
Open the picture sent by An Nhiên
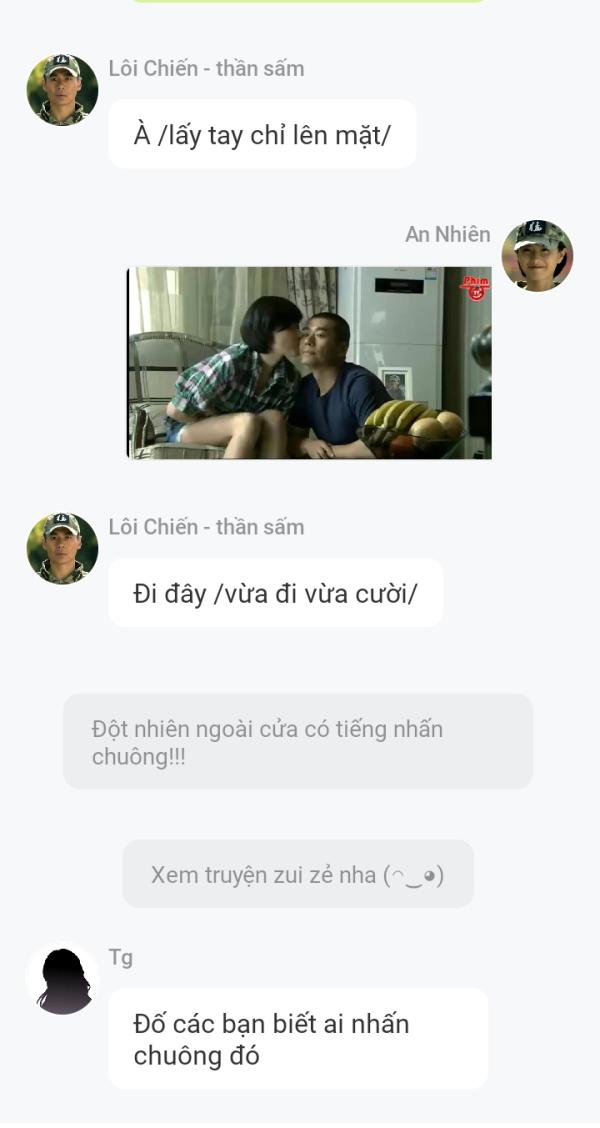[x=309, y=363]
